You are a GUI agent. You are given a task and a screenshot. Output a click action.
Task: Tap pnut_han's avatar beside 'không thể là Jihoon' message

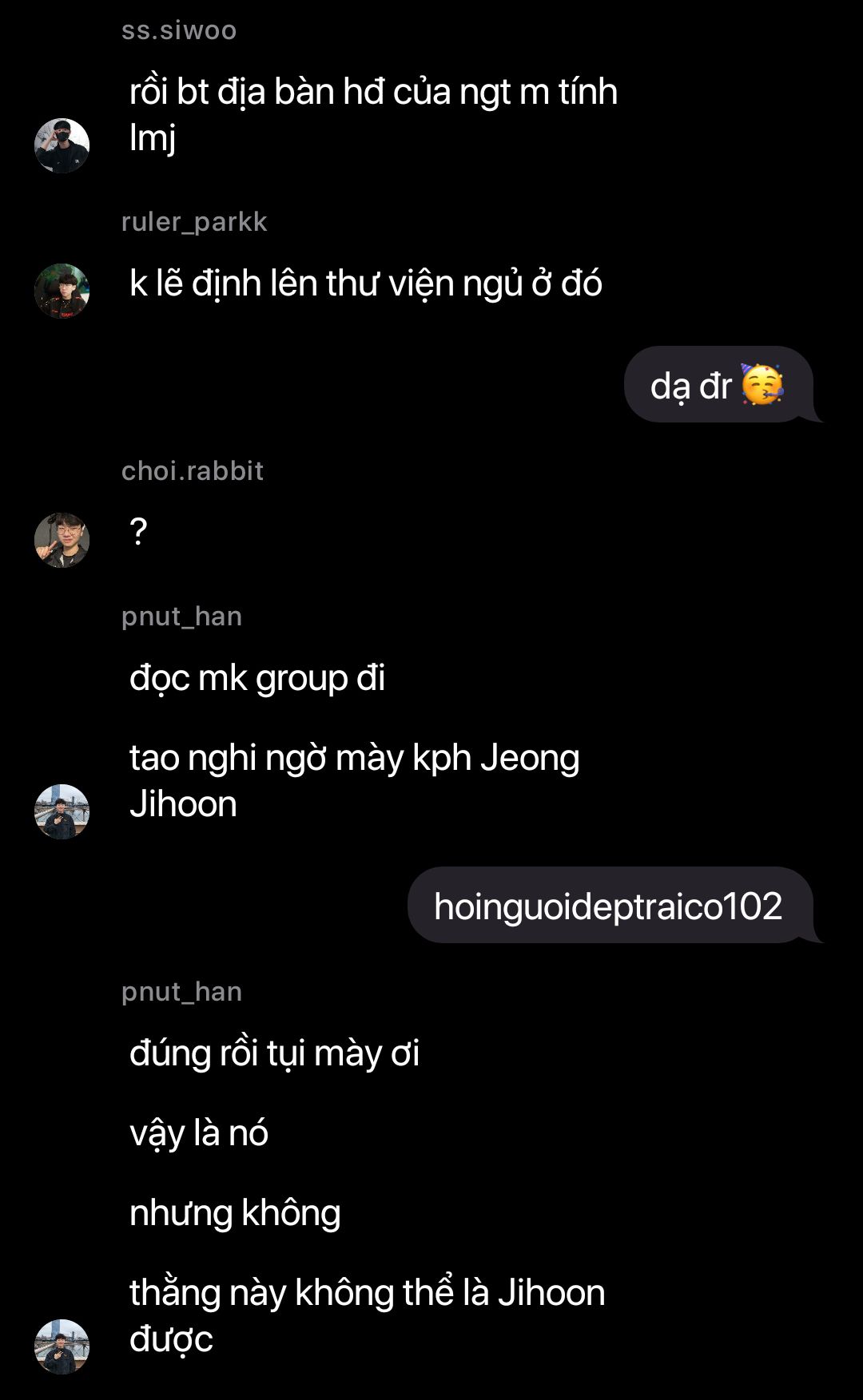point(62,1346)
